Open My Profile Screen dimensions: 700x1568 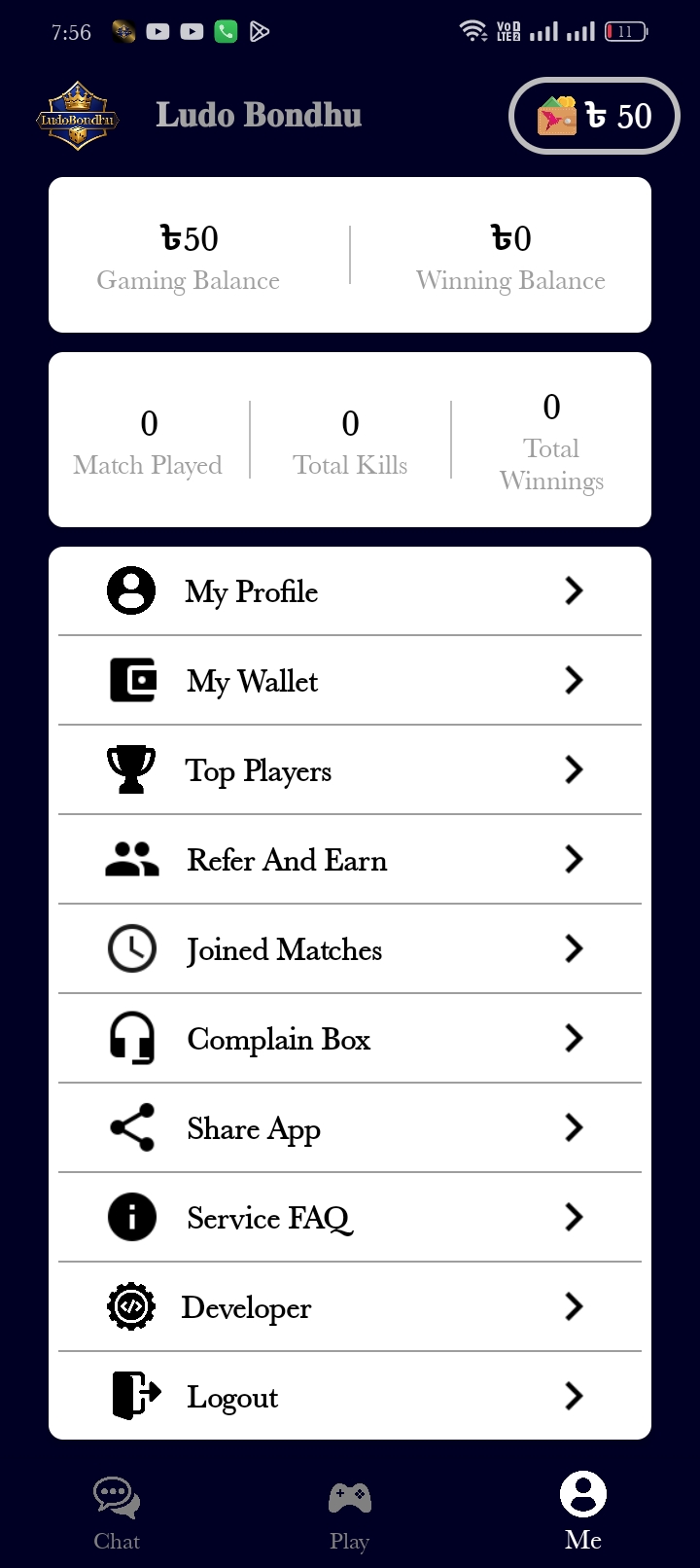point(350,591)
